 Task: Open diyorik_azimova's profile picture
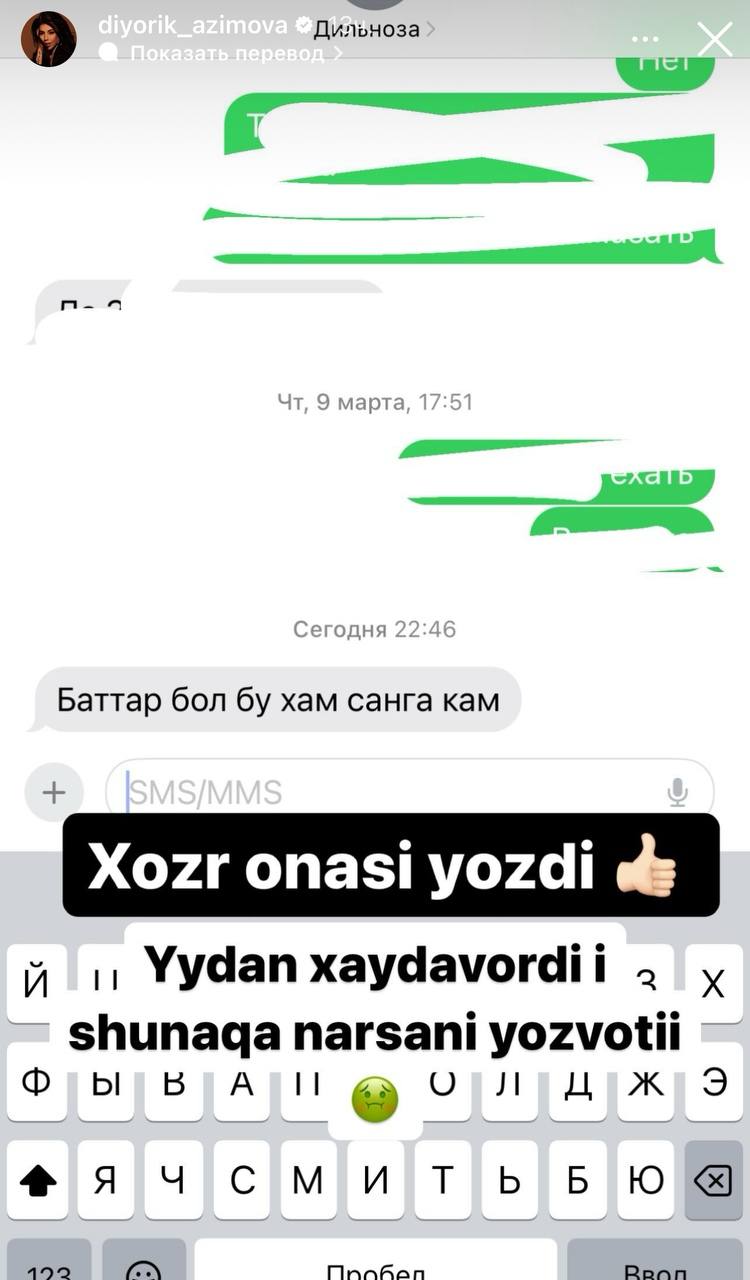point(48,40)
